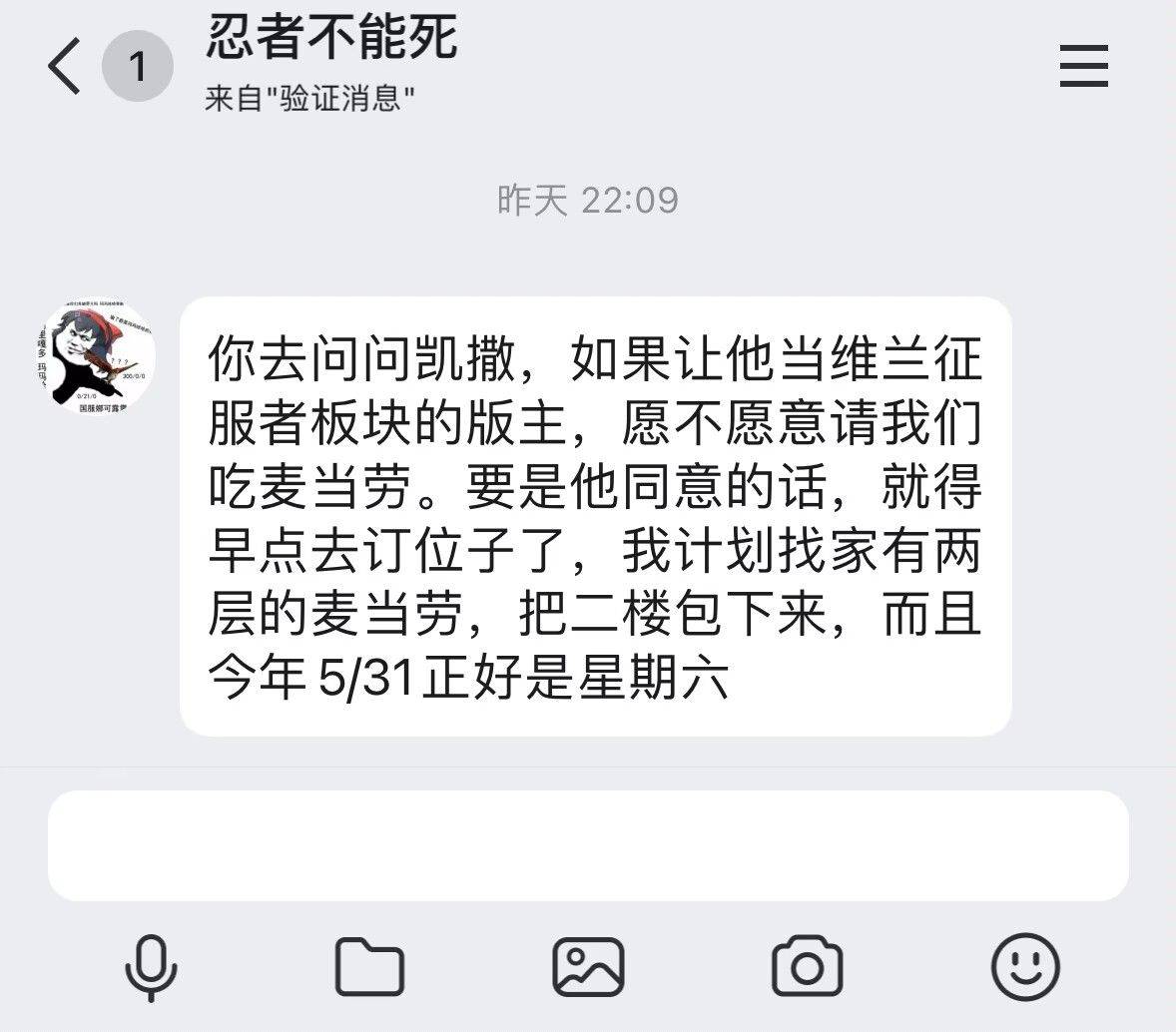Record a voice message with microphone
The height and width of the screenshot is (1032, 1176).
(151, 967)
